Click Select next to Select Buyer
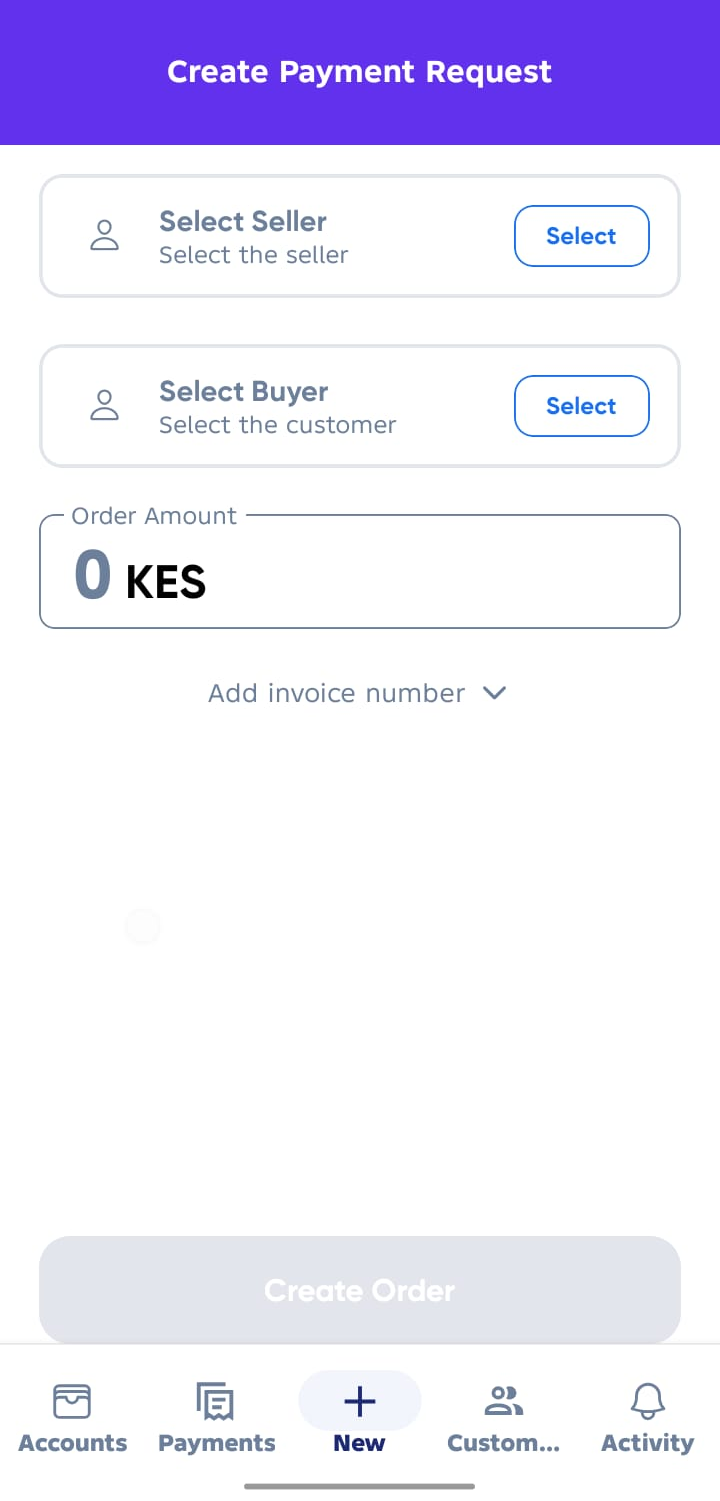 pyautogui.click(x=581, y=406)
